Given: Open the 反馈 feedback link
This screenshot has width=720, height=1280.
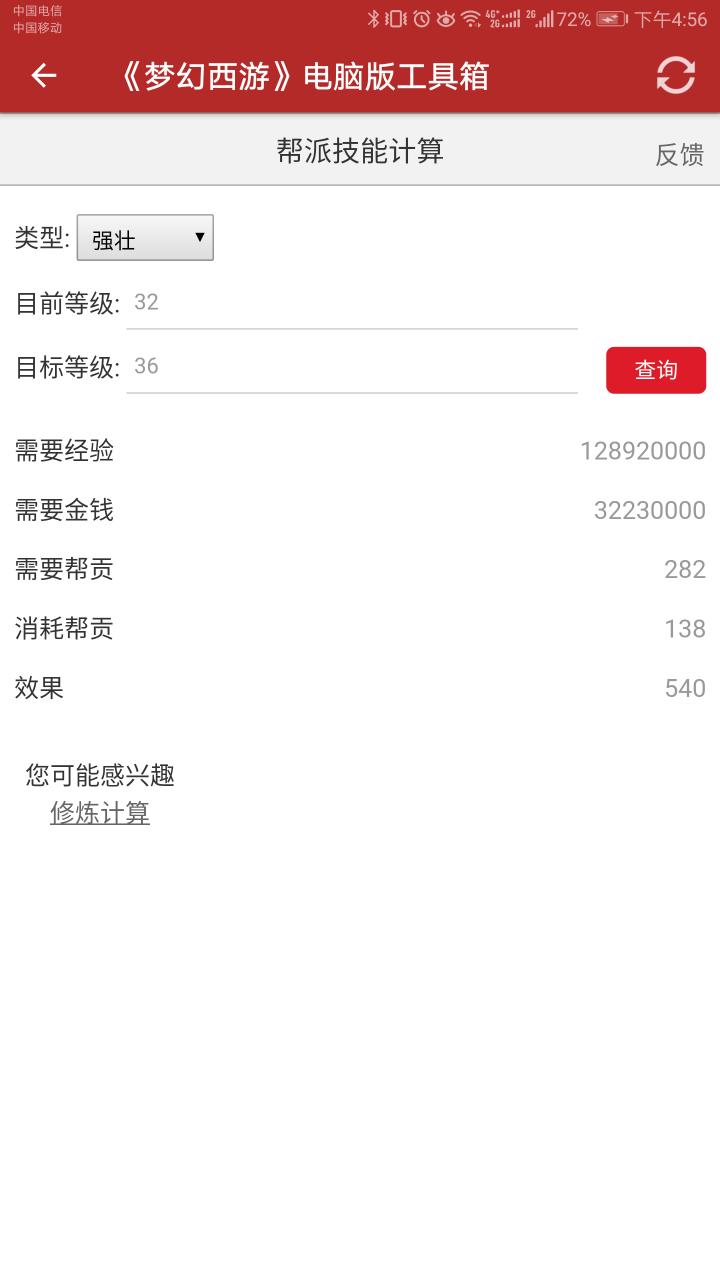Looking at the screenshot, I should tap(680, 154).
